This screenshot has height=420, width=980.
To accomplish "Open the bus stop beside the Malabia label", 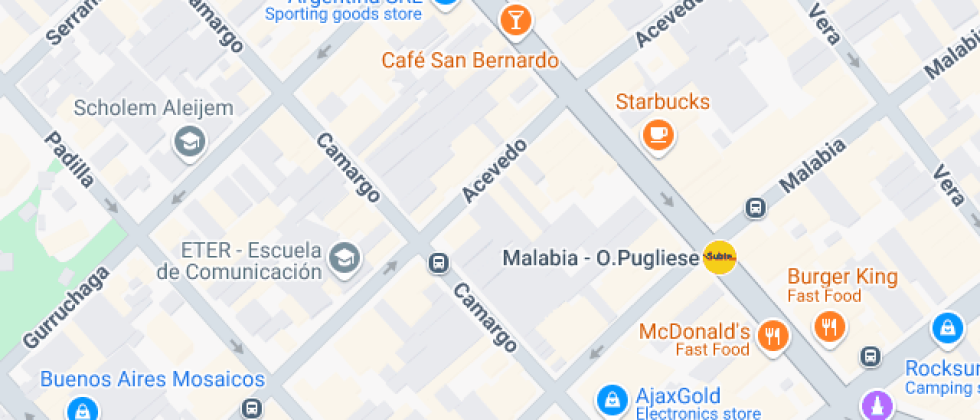I will (x=756, y=208).
